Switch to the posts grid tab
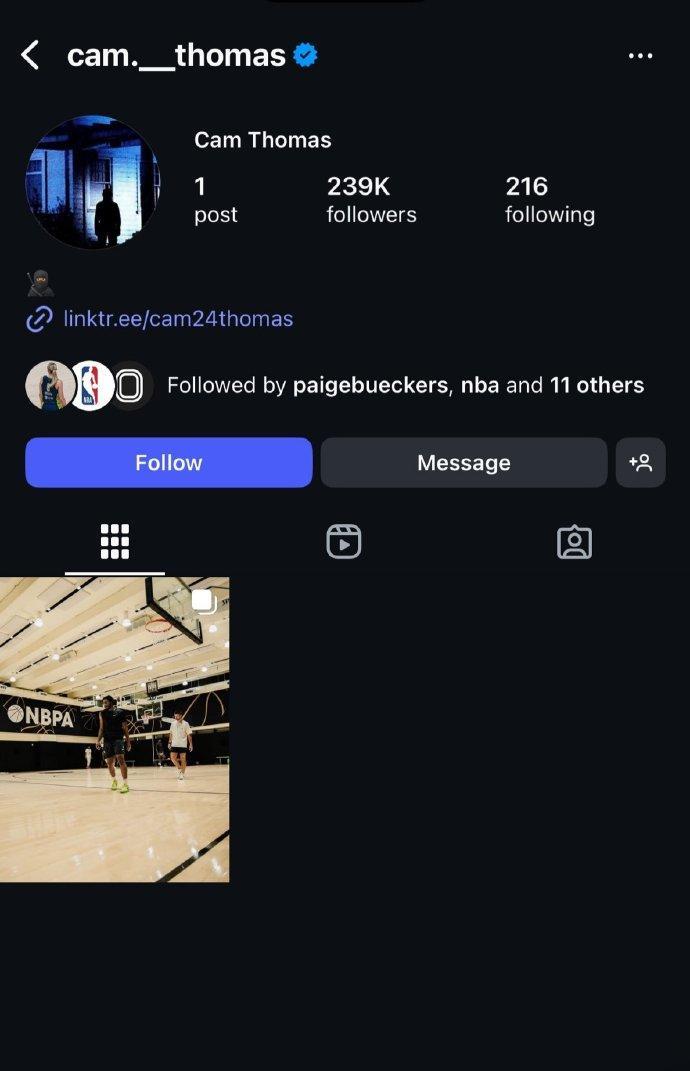This screenshot has height=1071, width=690. pyautogui.click(x=115, y=542)
